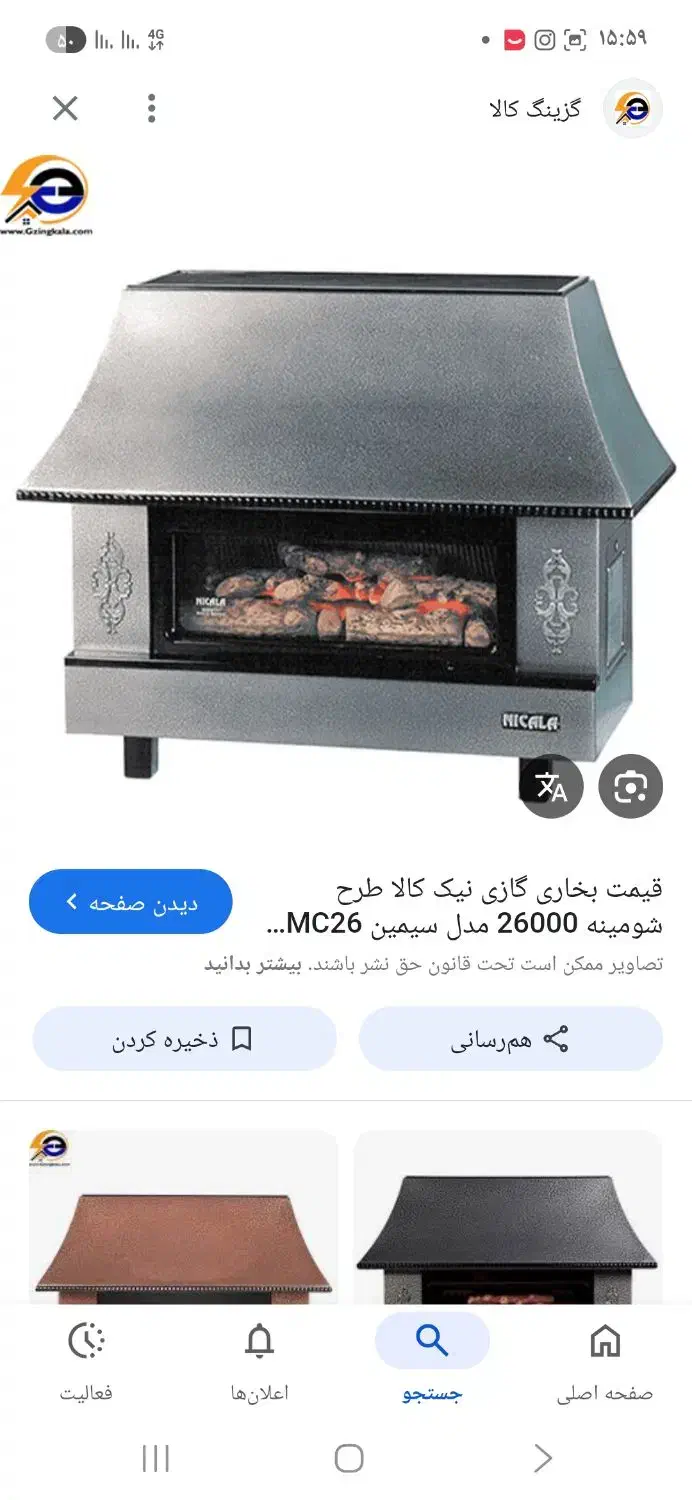Screen dimensions: 692x1500
Task: Share the image via هم‌رسانی
Action: tap(510, 1039)
